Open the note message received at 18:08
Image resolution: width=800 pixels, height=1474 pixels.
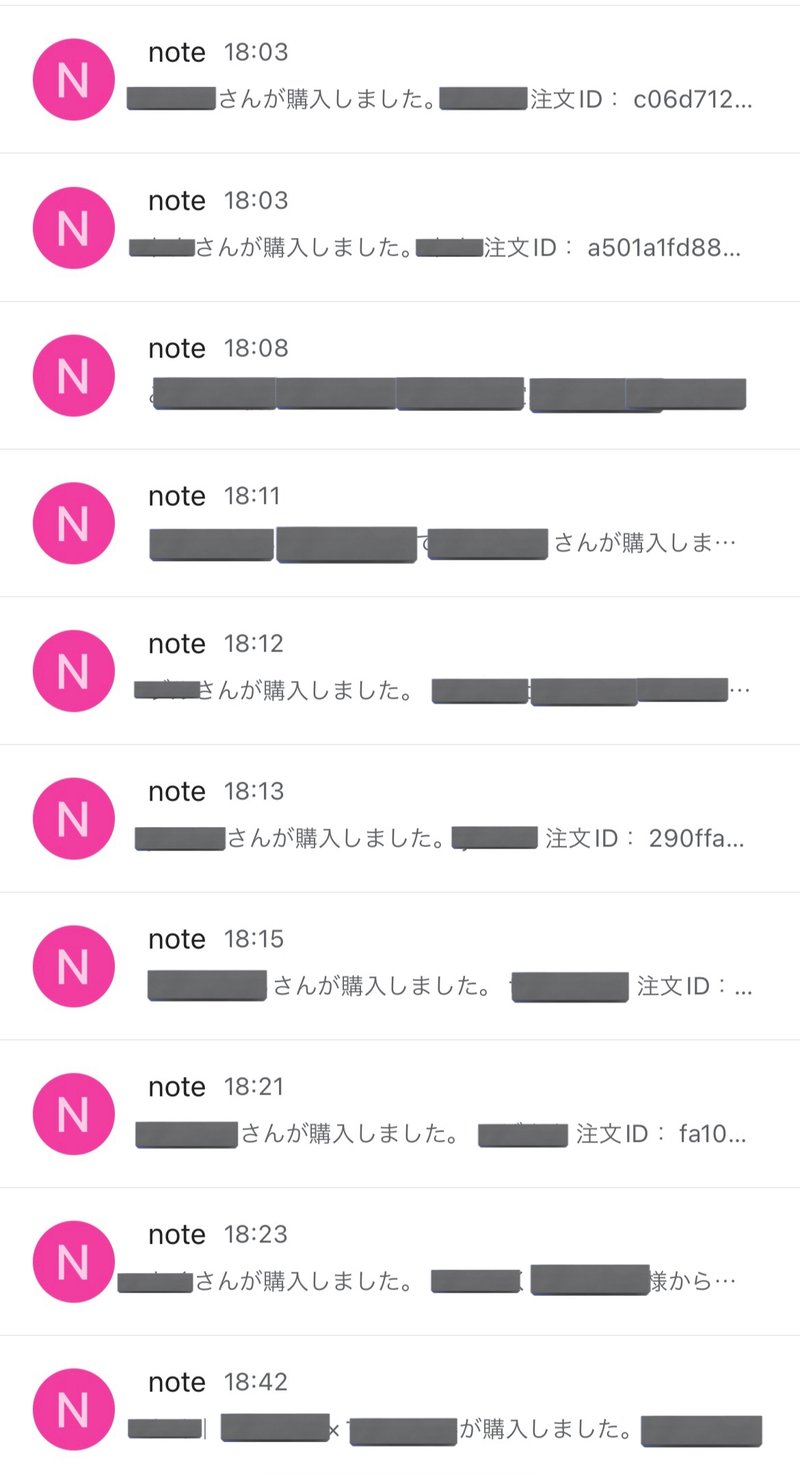[x=400, y=376]
